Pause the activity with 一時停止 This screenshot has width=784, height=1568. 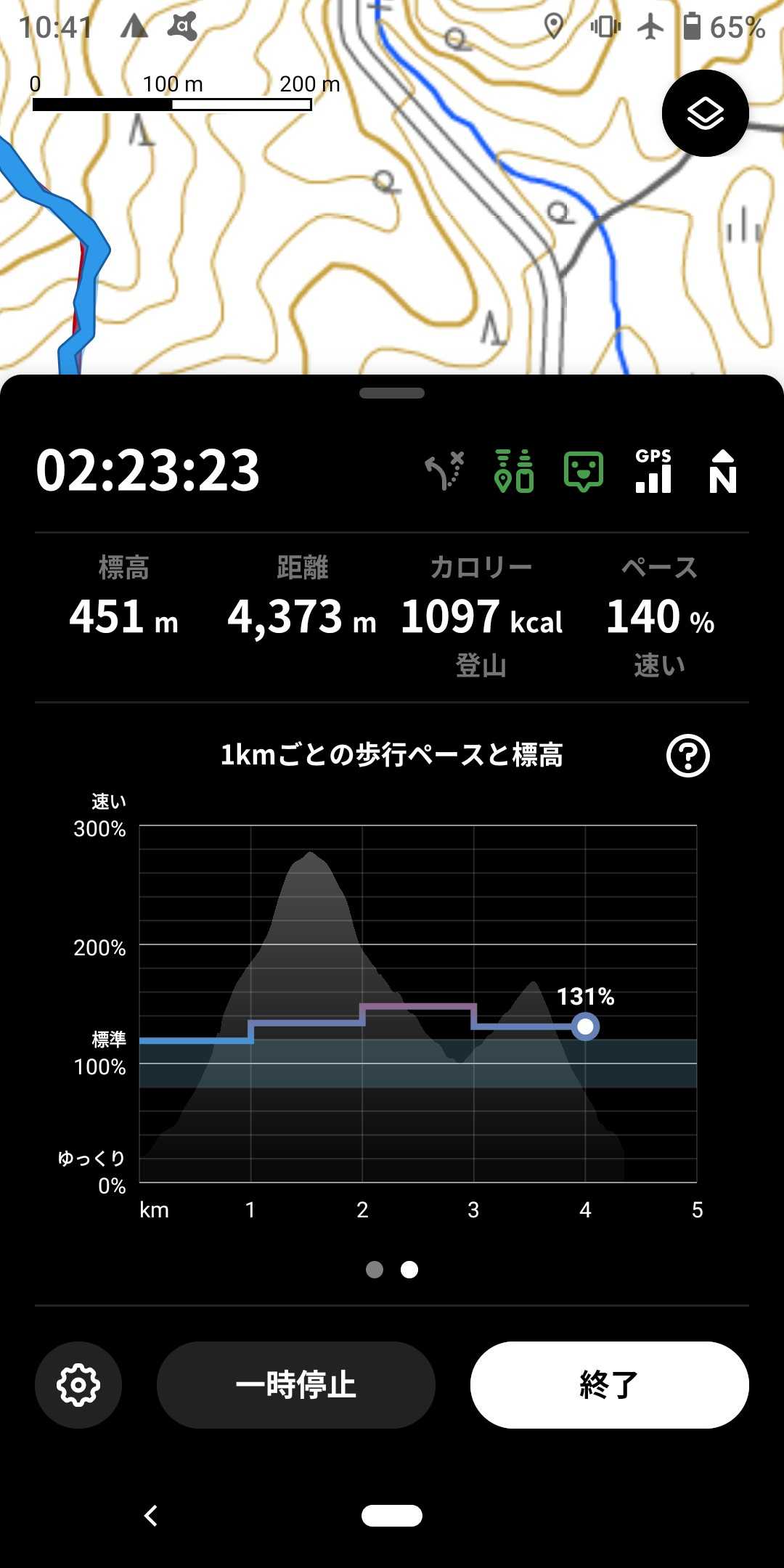(296, 1385)
